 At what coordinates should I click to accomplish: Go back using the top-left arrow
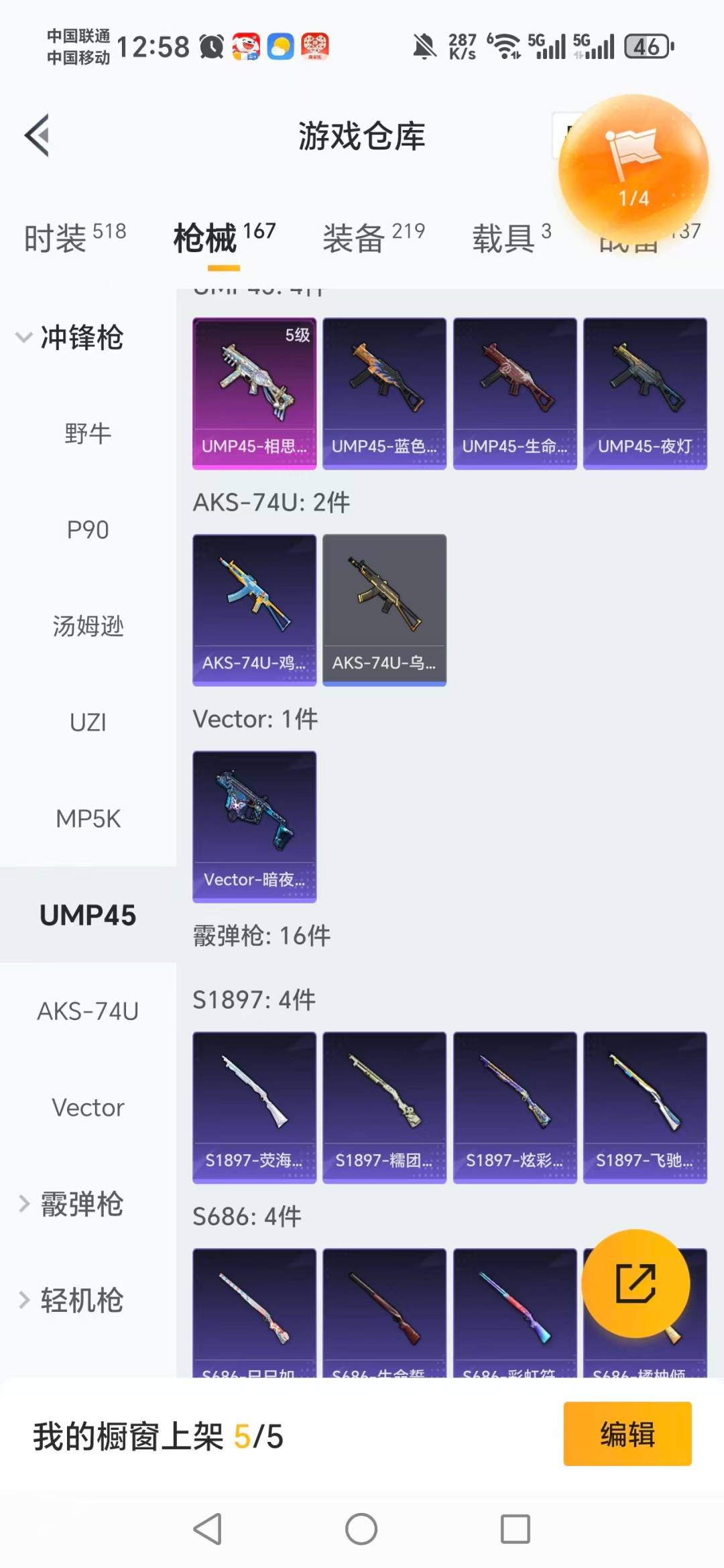[x=38, y=135]
